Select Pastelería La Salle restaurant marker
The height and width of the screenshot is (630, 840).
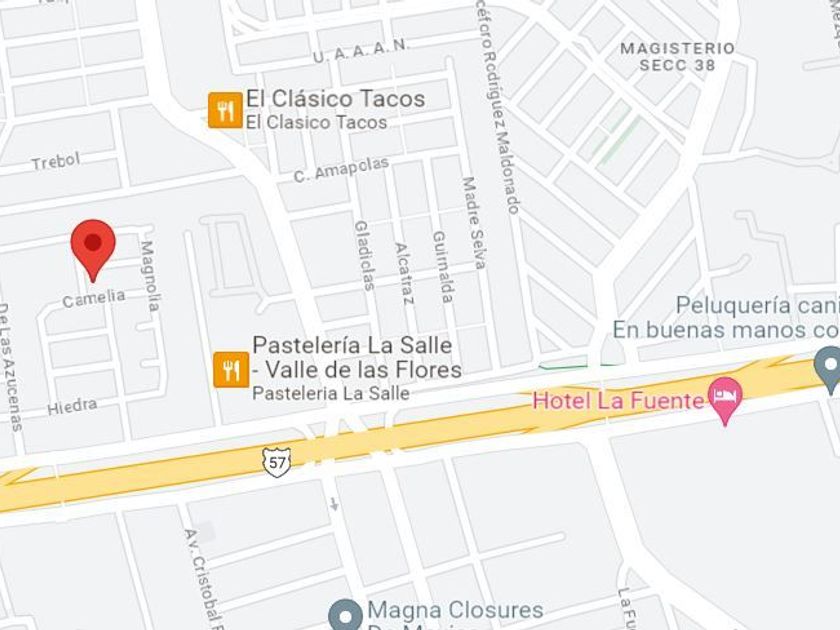point(231,370)
